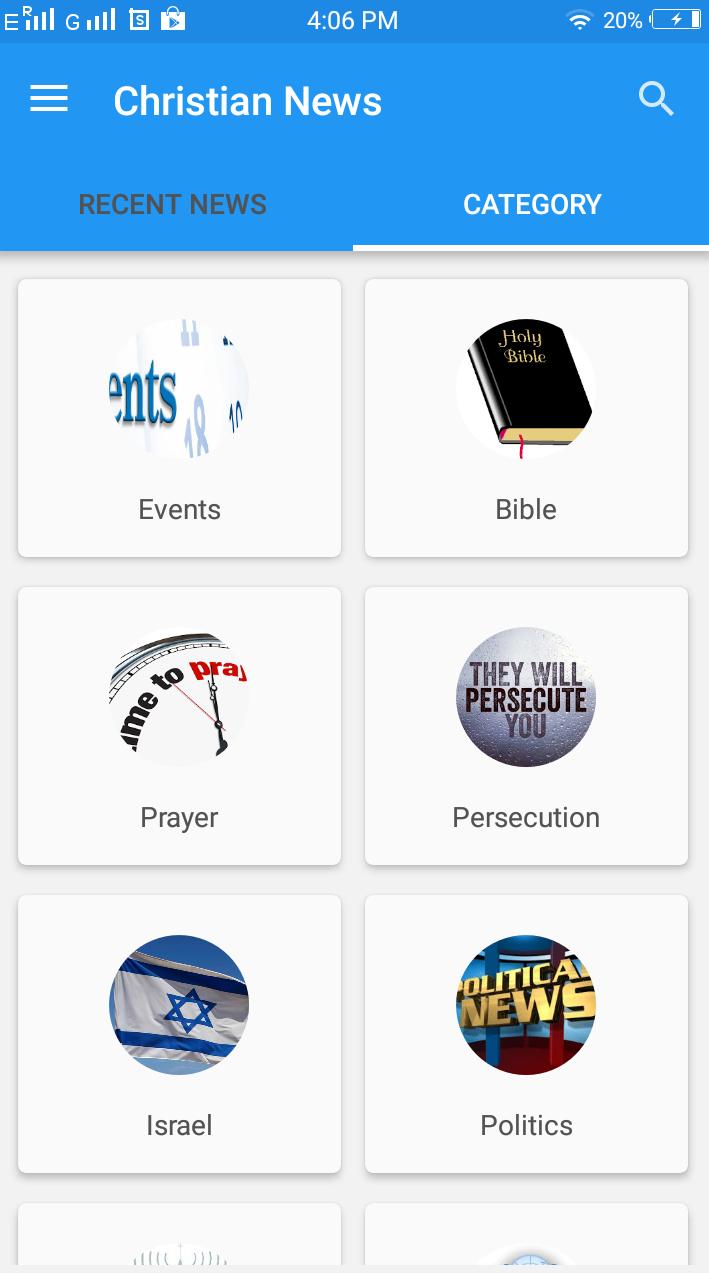Select the Category tab
The width and height of the screenshot is (709, 1273).
pyautogui.click(x=532, y=204)
